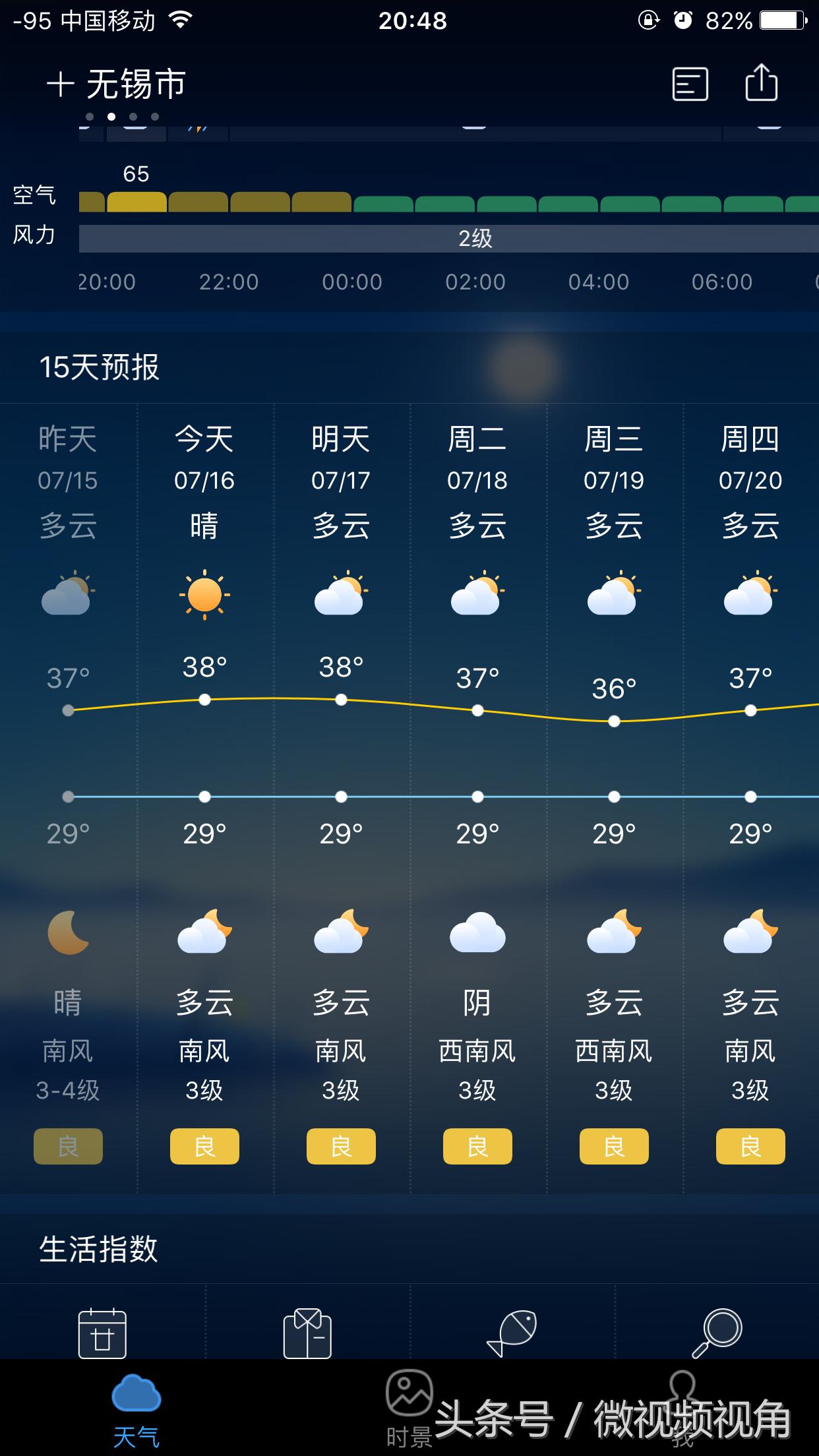
Task: Tap the crescent moon icon under 昨天
Action: [68, 932]
